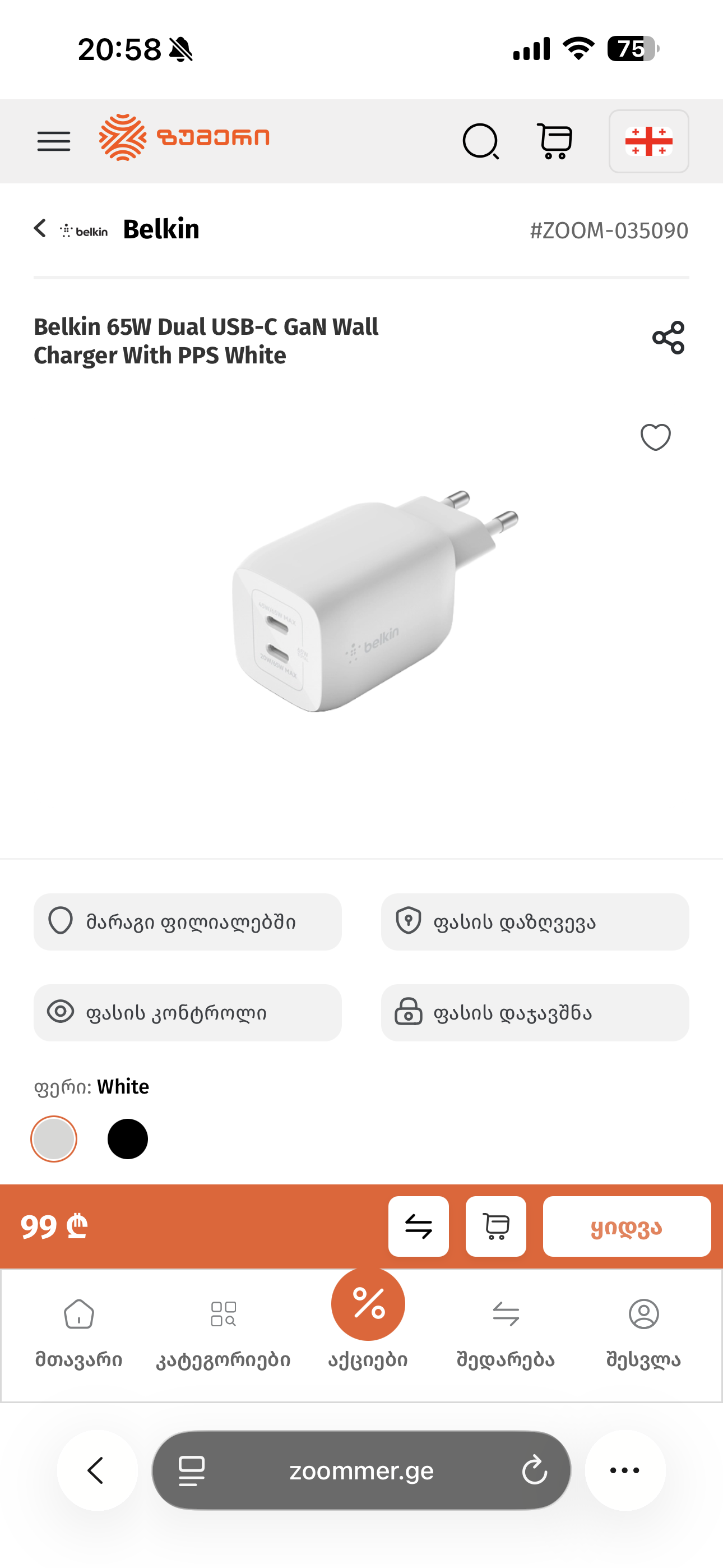Share this Belkin charger
723x1568 pixels.
click(x=668, y=338)
